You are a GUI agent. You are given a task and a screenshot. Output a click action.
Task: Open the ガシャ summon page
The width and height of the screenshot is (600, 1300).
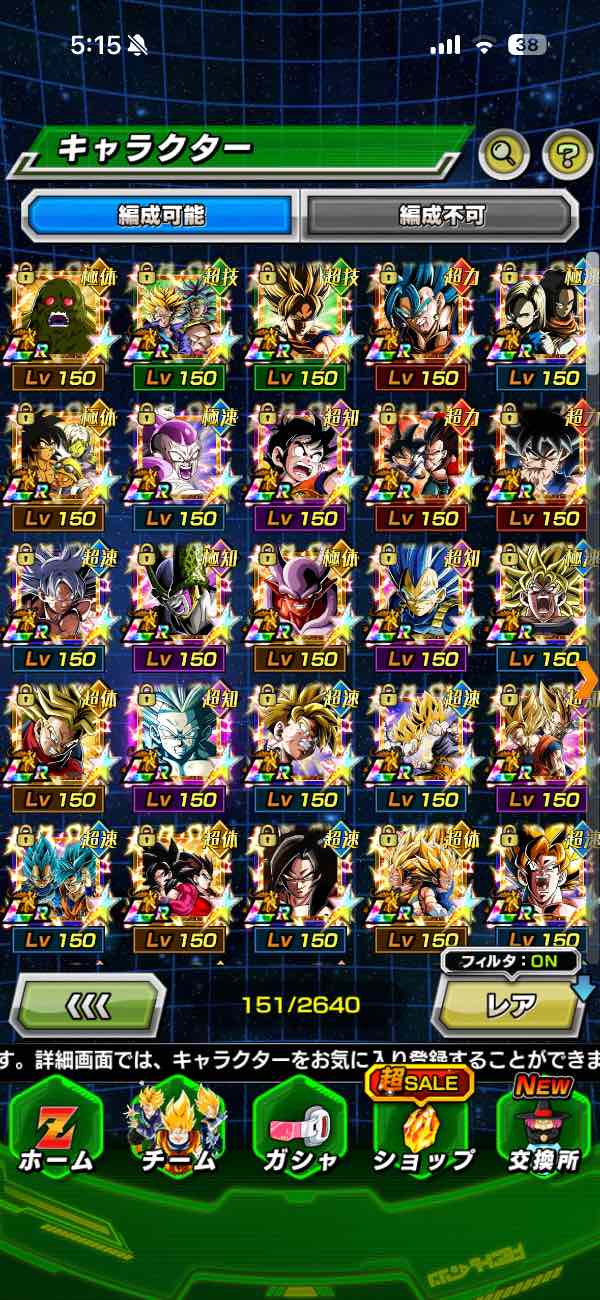tap(300, 1128)
